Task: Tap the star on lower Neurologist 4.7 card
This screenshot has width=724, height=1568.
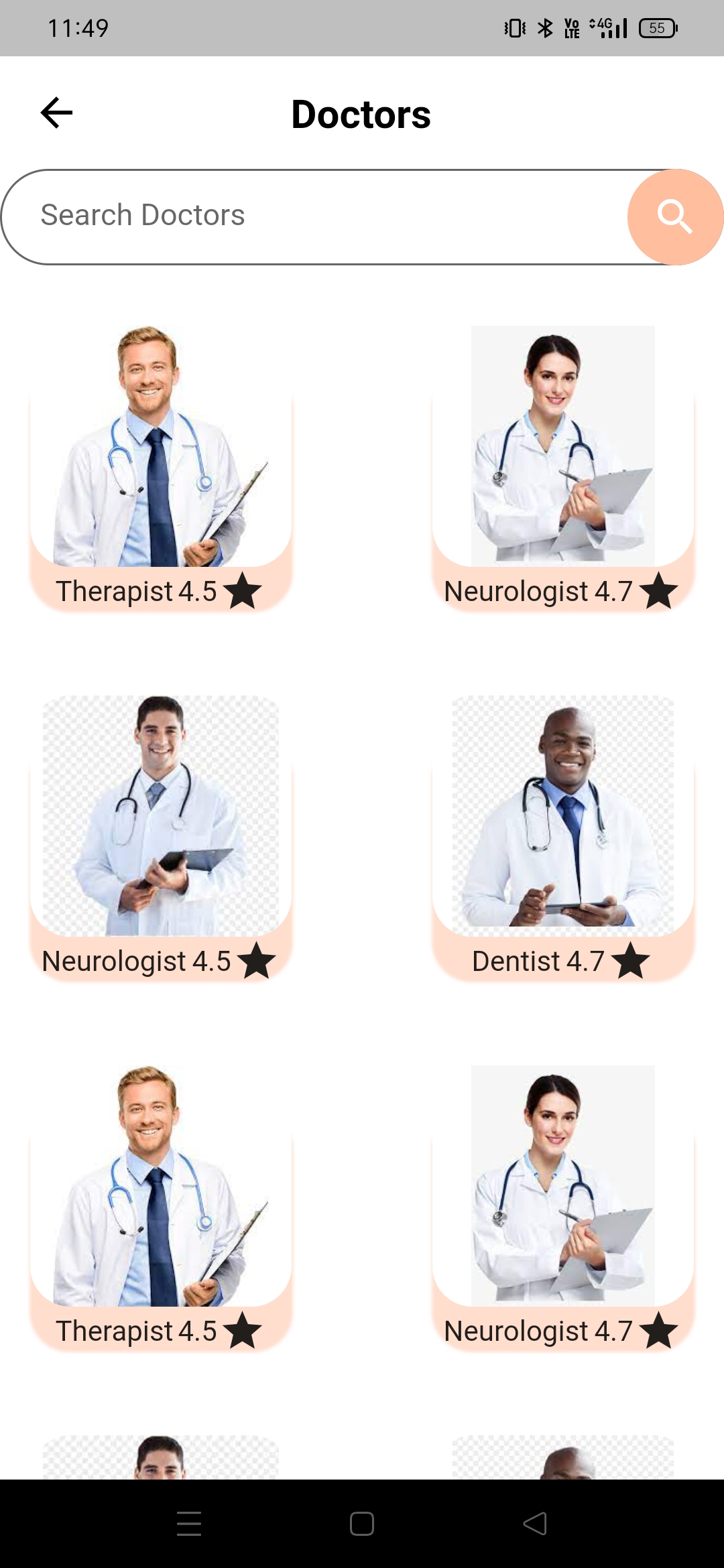Action: click(659, 1331)
